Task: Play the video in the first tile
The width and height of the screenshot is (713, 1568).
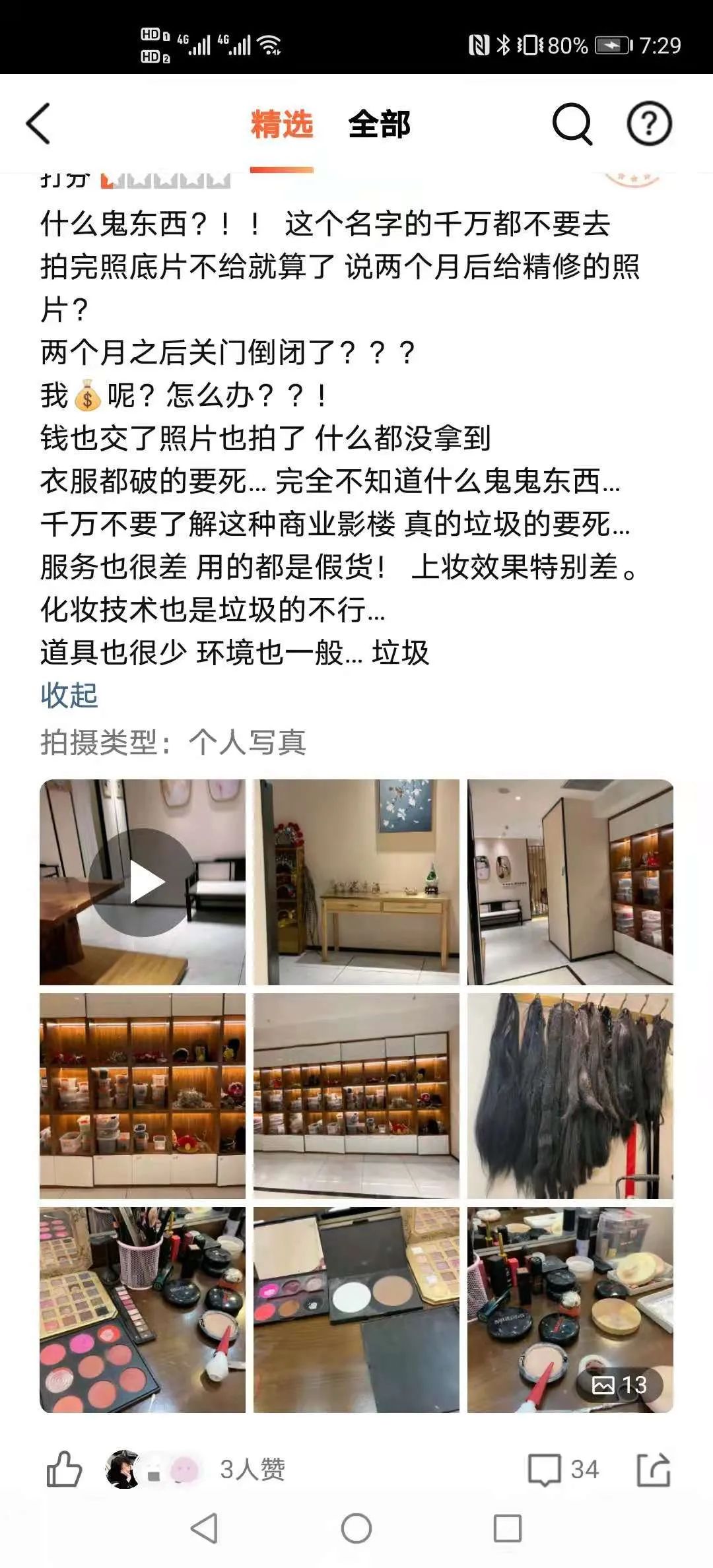Action: 143,882
